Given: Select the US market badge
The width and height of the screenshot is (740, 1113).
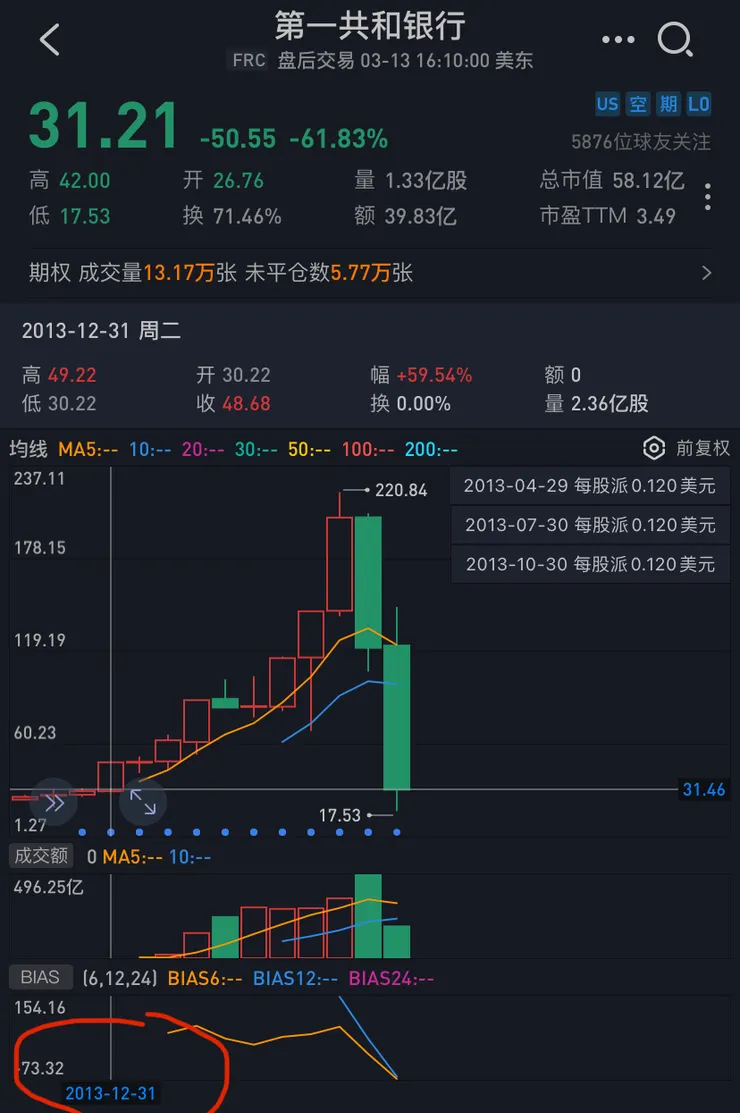Looking at the screenshot, I should tap(607, 103).
